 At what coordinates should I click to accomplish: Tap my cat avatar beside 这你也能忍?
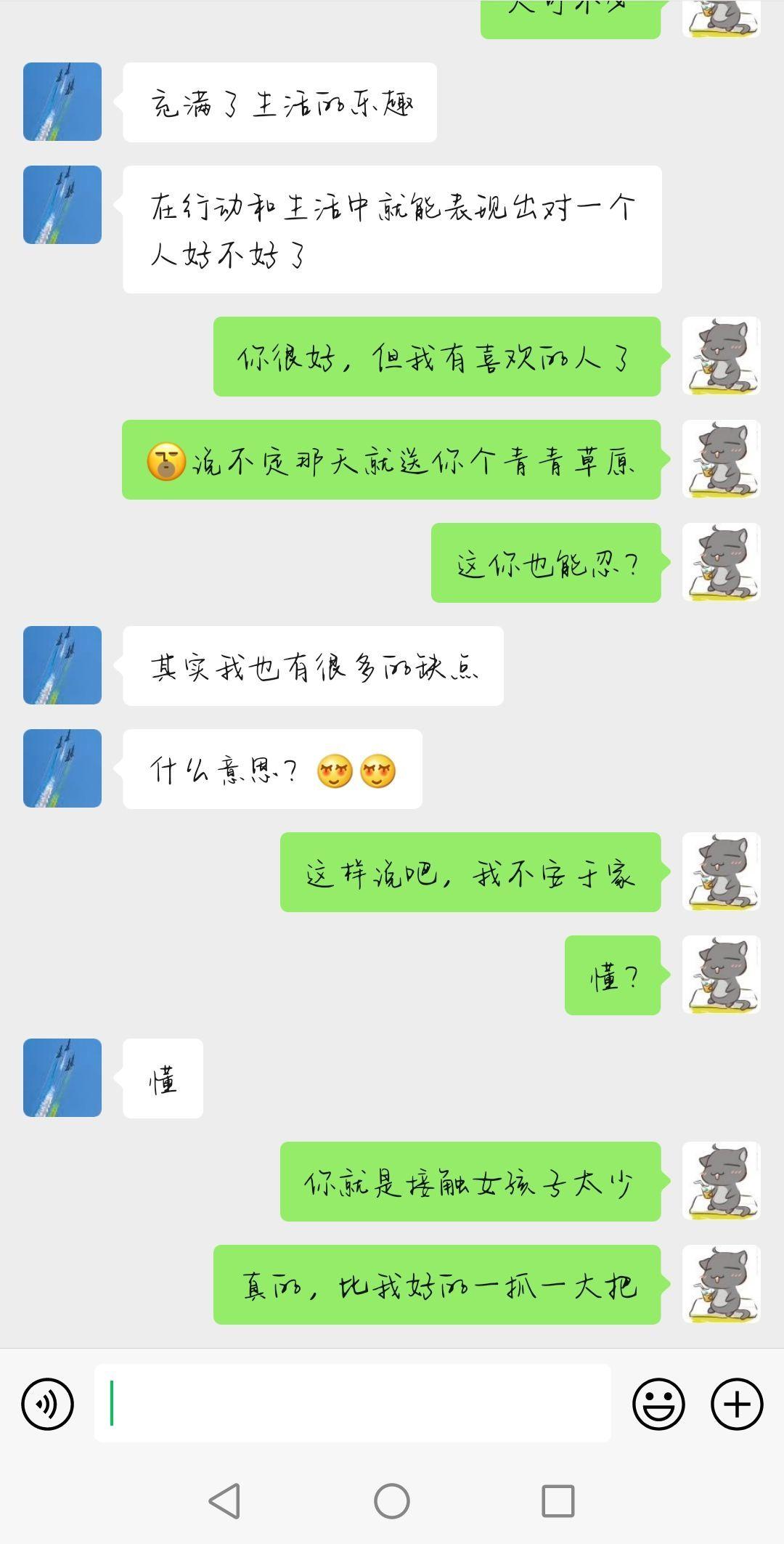point(721,562)
